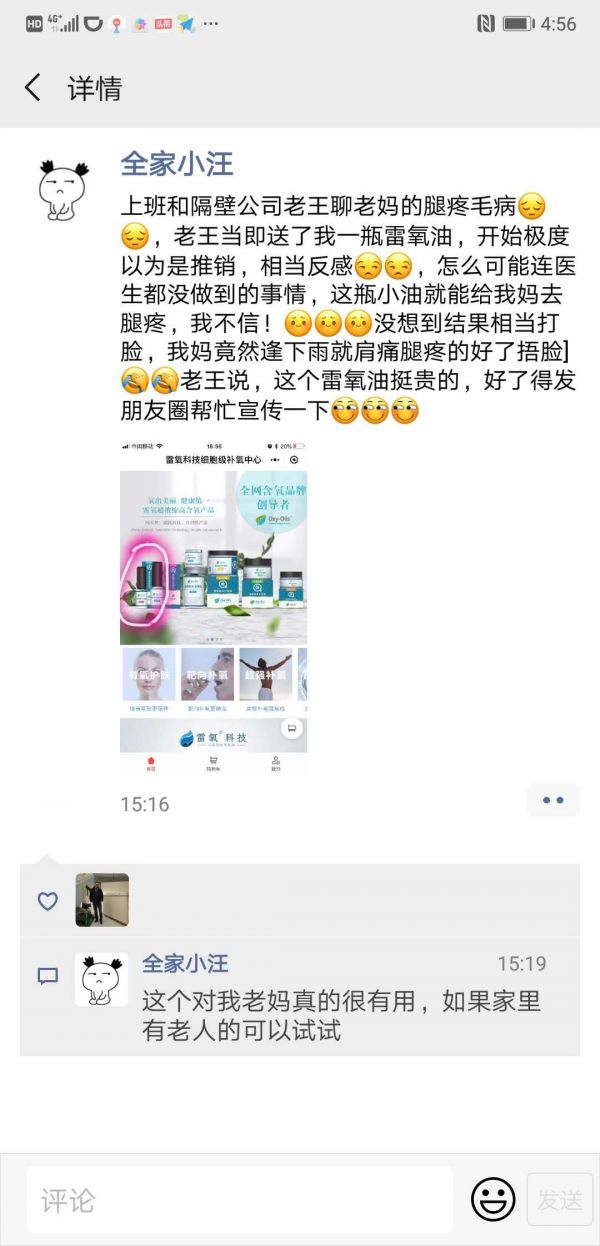
Task: Tap the 发送 send button
Action: click(559, 1199)
